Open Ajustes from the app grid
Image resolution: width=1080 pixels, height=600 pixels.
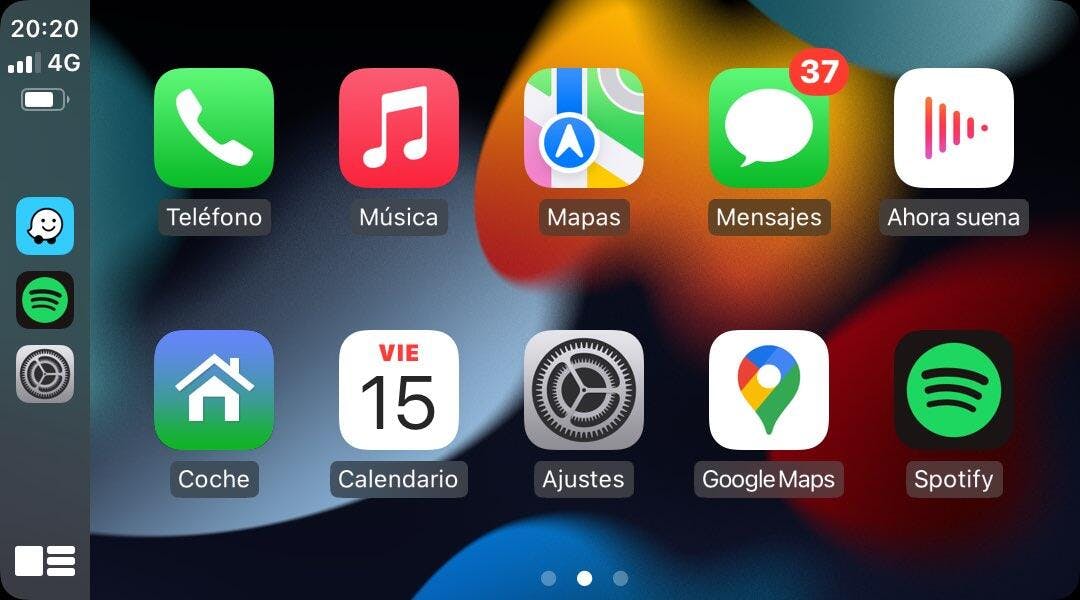pyautogui.click(x=583, y=390)
